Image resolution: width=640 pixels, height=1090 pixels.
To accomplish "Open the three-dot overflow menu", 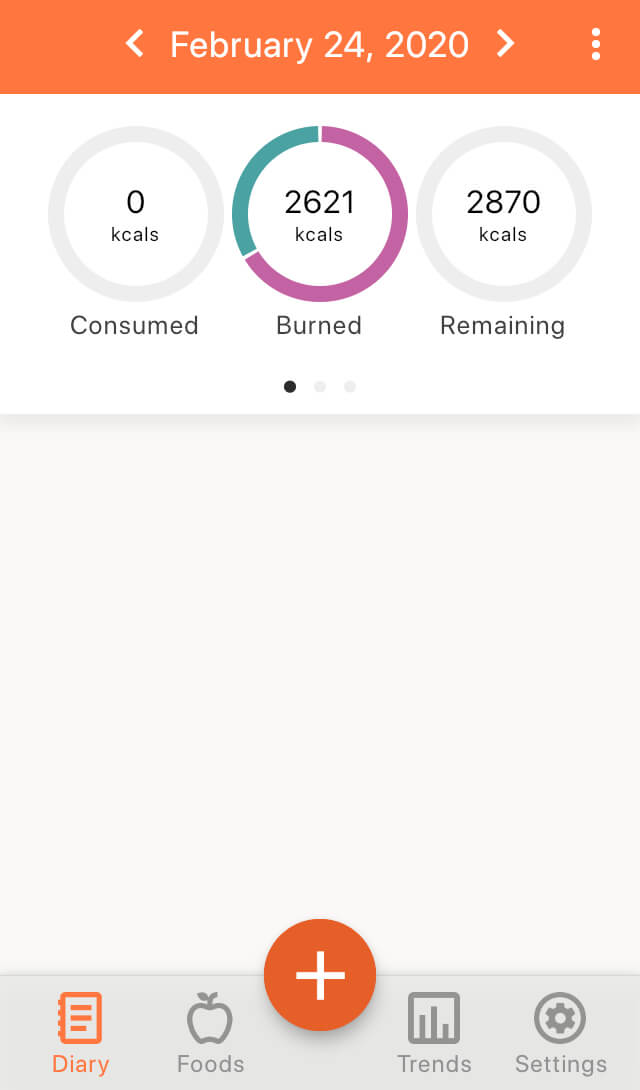I will [x=596, y=44].
